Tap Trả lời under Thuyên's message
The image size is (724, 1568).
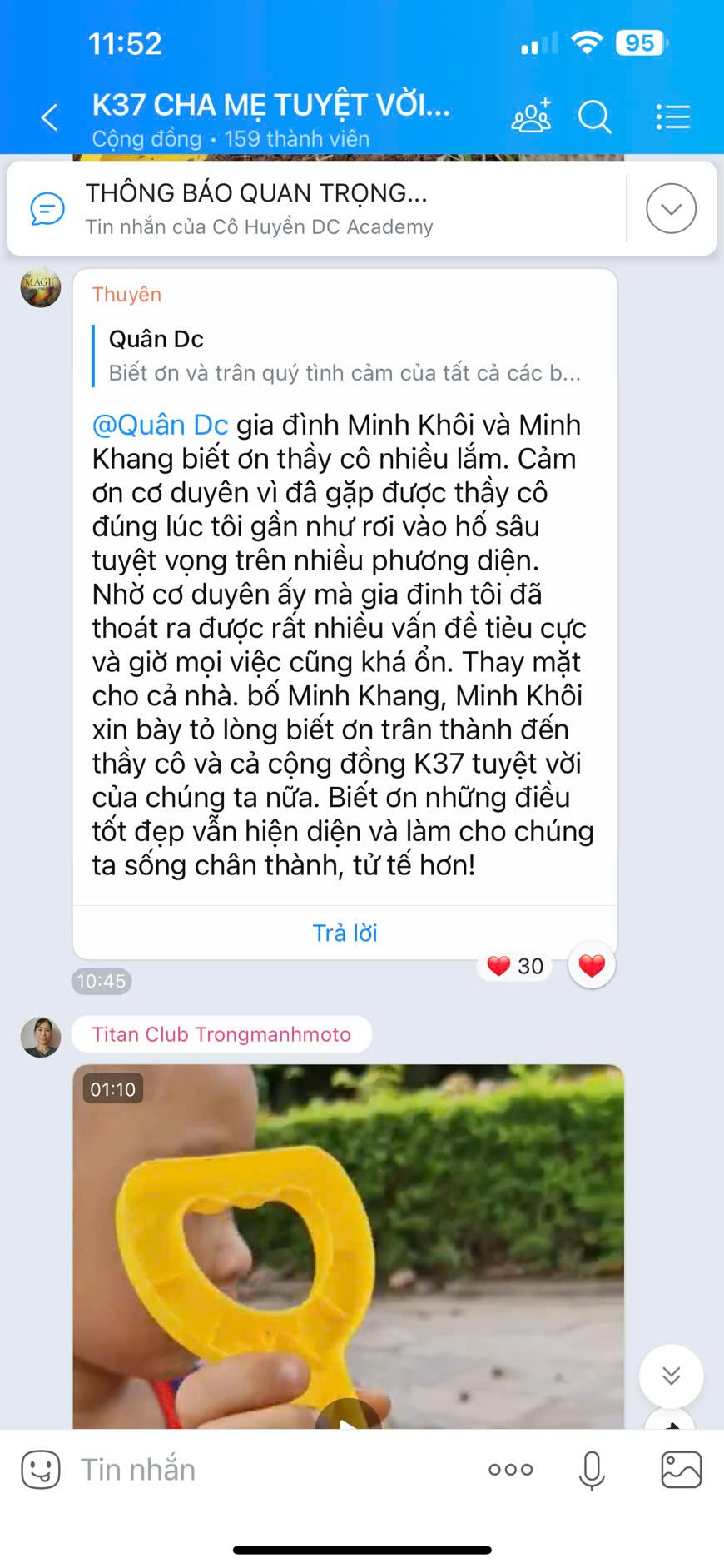click(x=345, y=933)
